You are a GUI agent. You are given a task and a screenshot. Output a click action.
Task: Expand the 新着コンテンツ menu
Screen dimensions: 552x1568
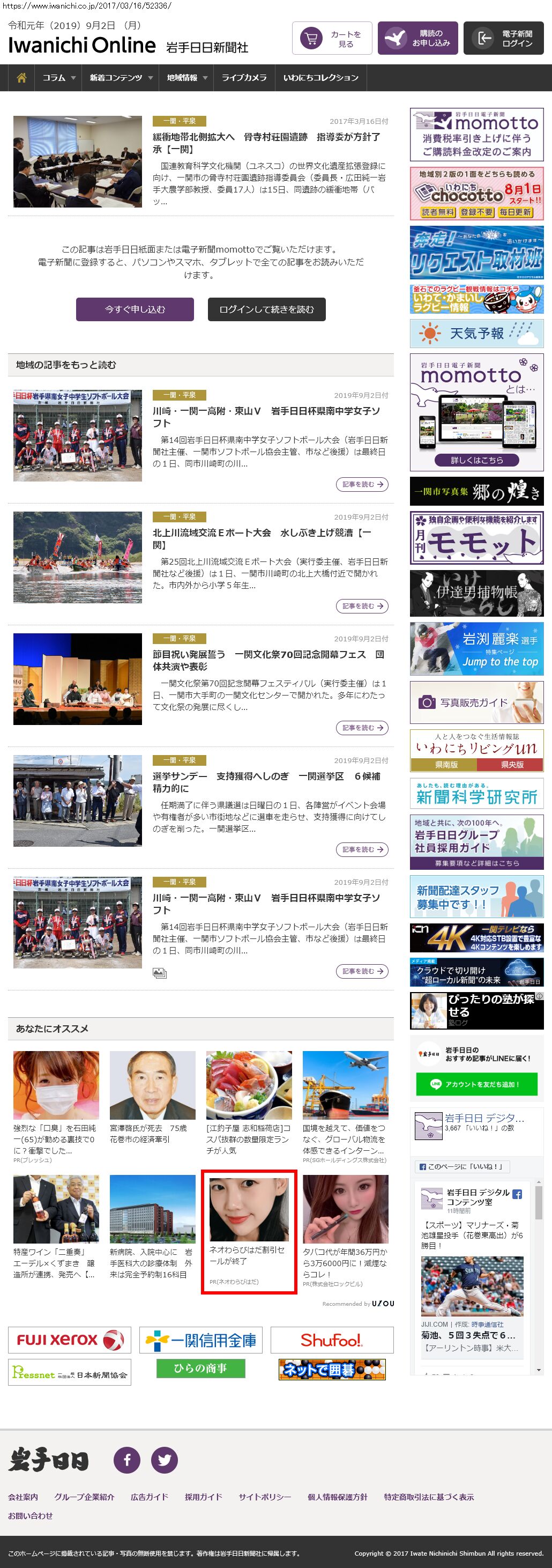pos(121,78)
